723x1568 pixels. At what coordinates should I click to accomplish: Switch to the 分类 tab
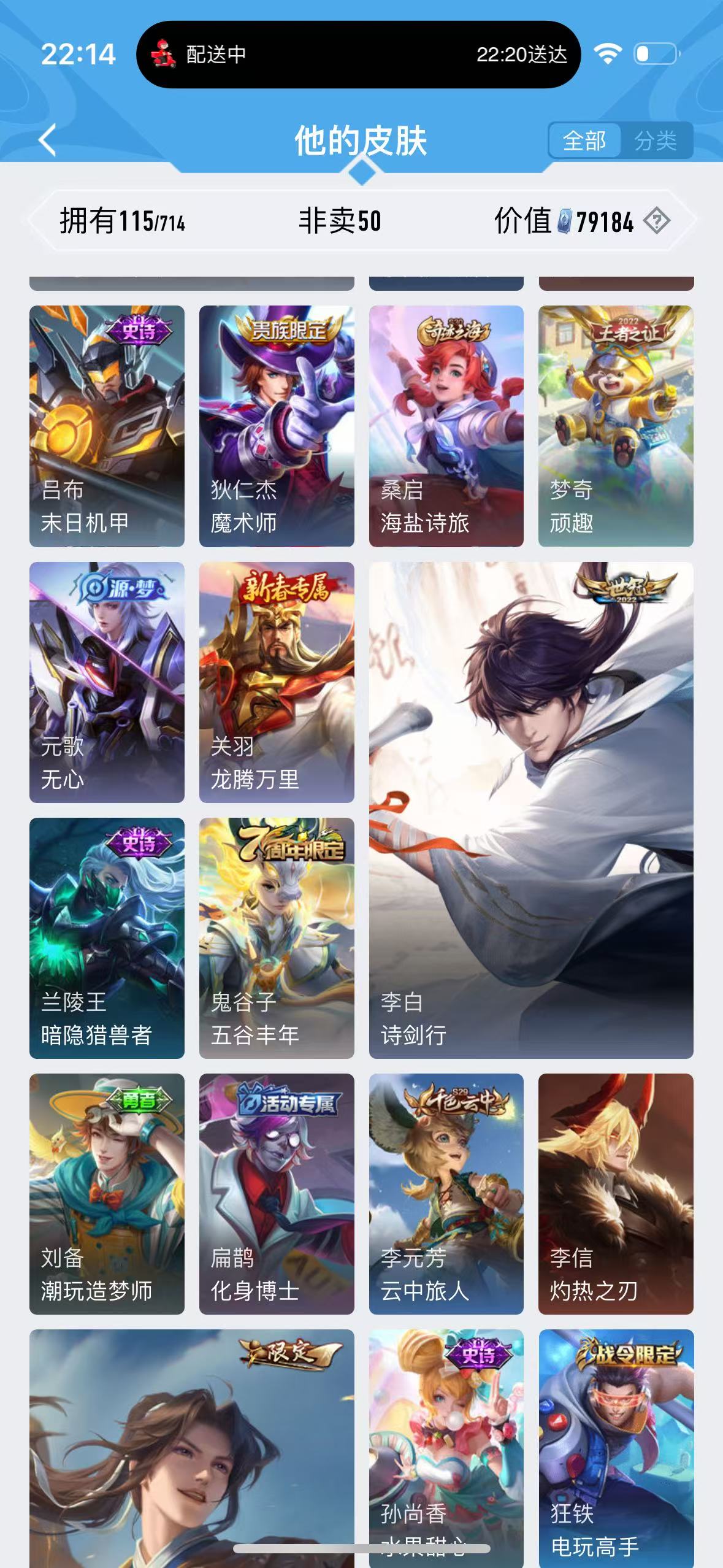pyautogui.click(x=656, y=140)
